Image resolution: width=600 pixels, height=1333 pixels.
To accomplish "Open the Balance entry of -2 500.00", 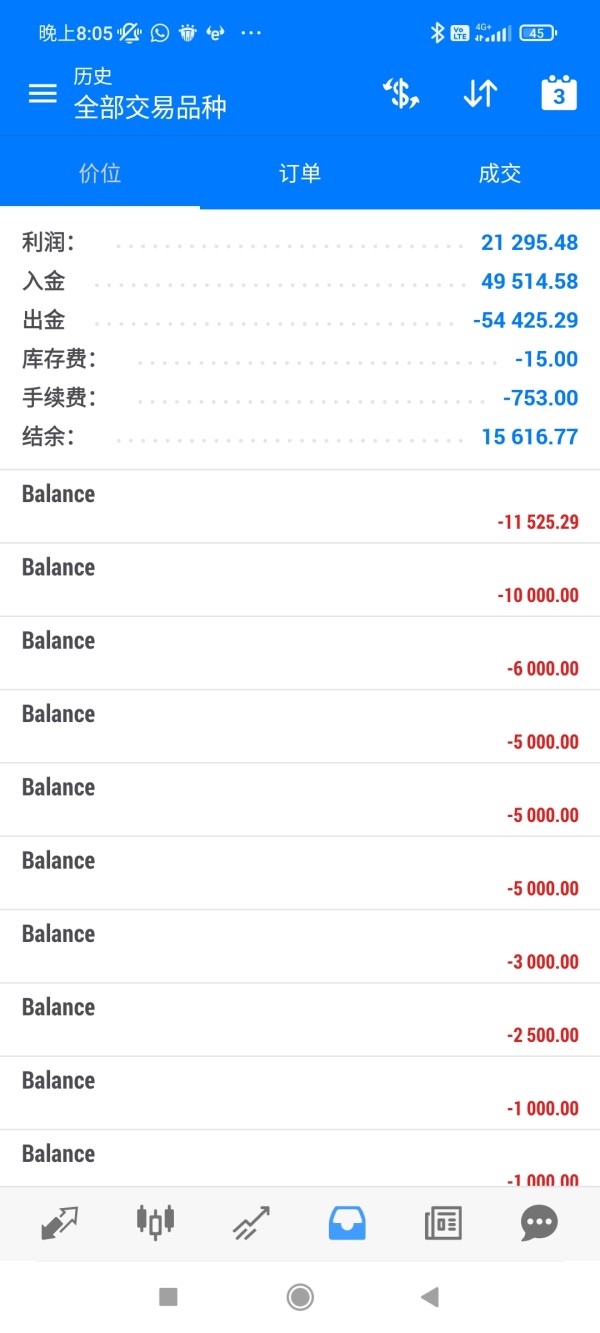I will (x=300, y=1020).
